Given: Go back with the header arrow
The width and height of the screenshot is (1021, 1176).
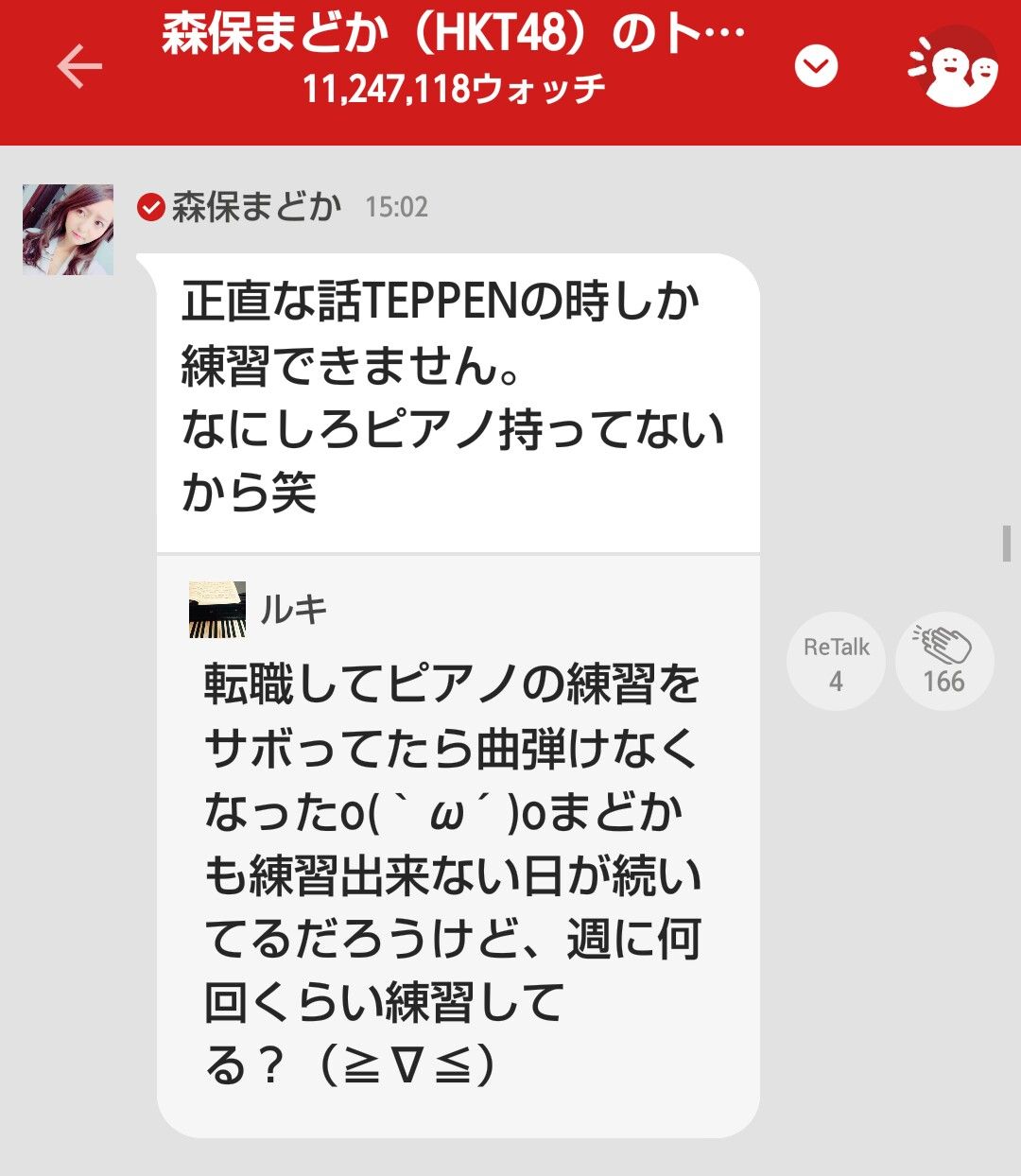Looking at the screenshot, I should pos(79,67).
